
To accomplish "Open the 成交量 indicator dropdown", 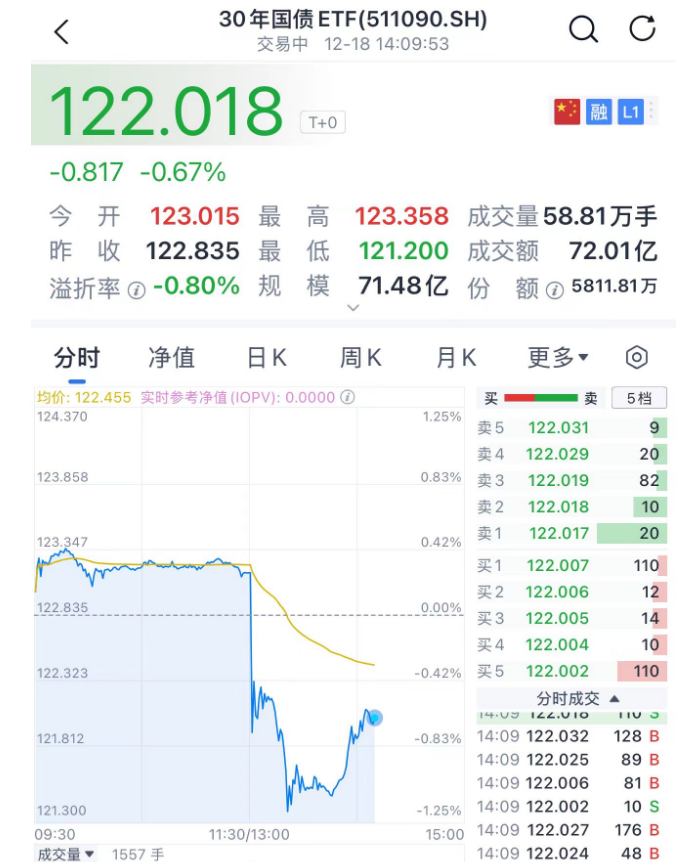I will tap(67, 854).
